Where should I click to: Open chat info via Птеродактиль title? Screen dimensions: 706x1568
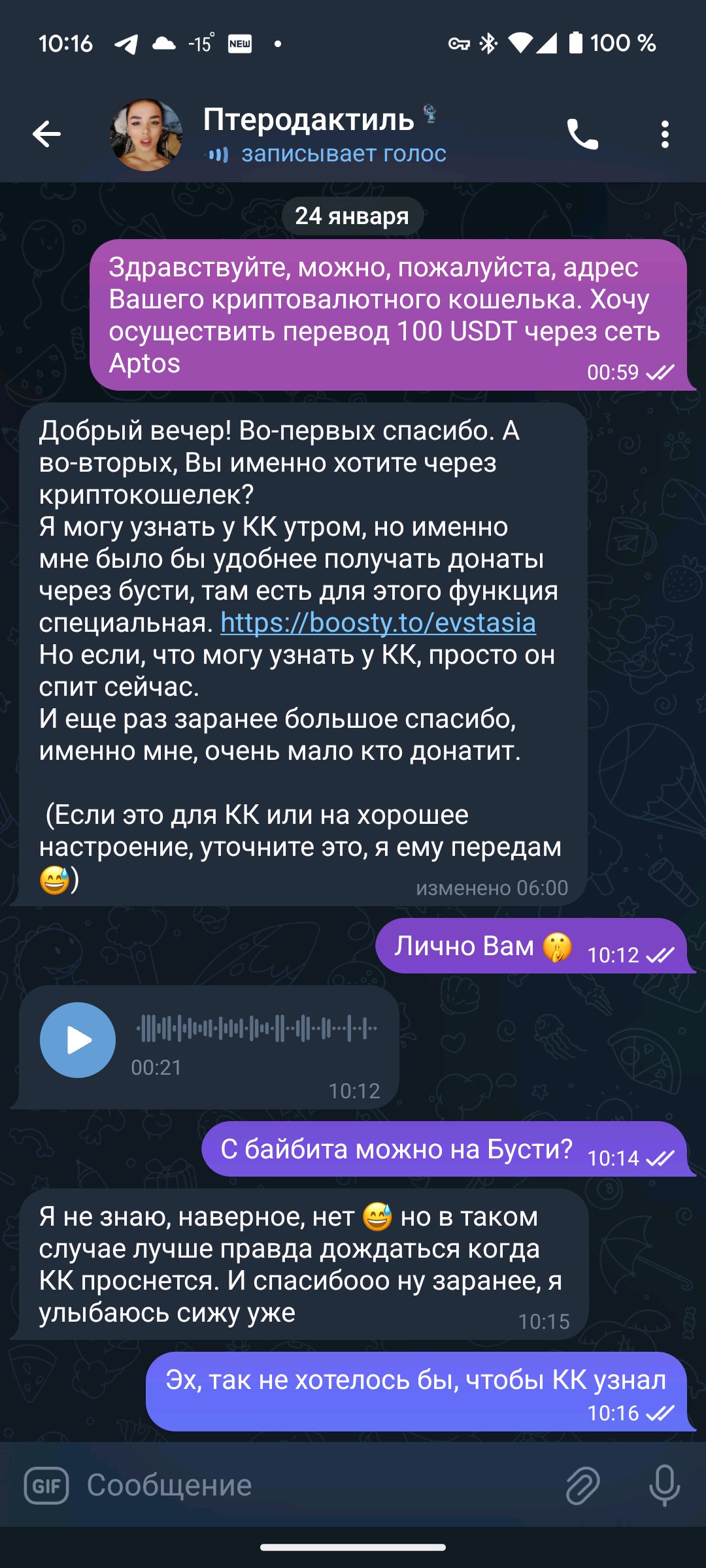point(309,120)
